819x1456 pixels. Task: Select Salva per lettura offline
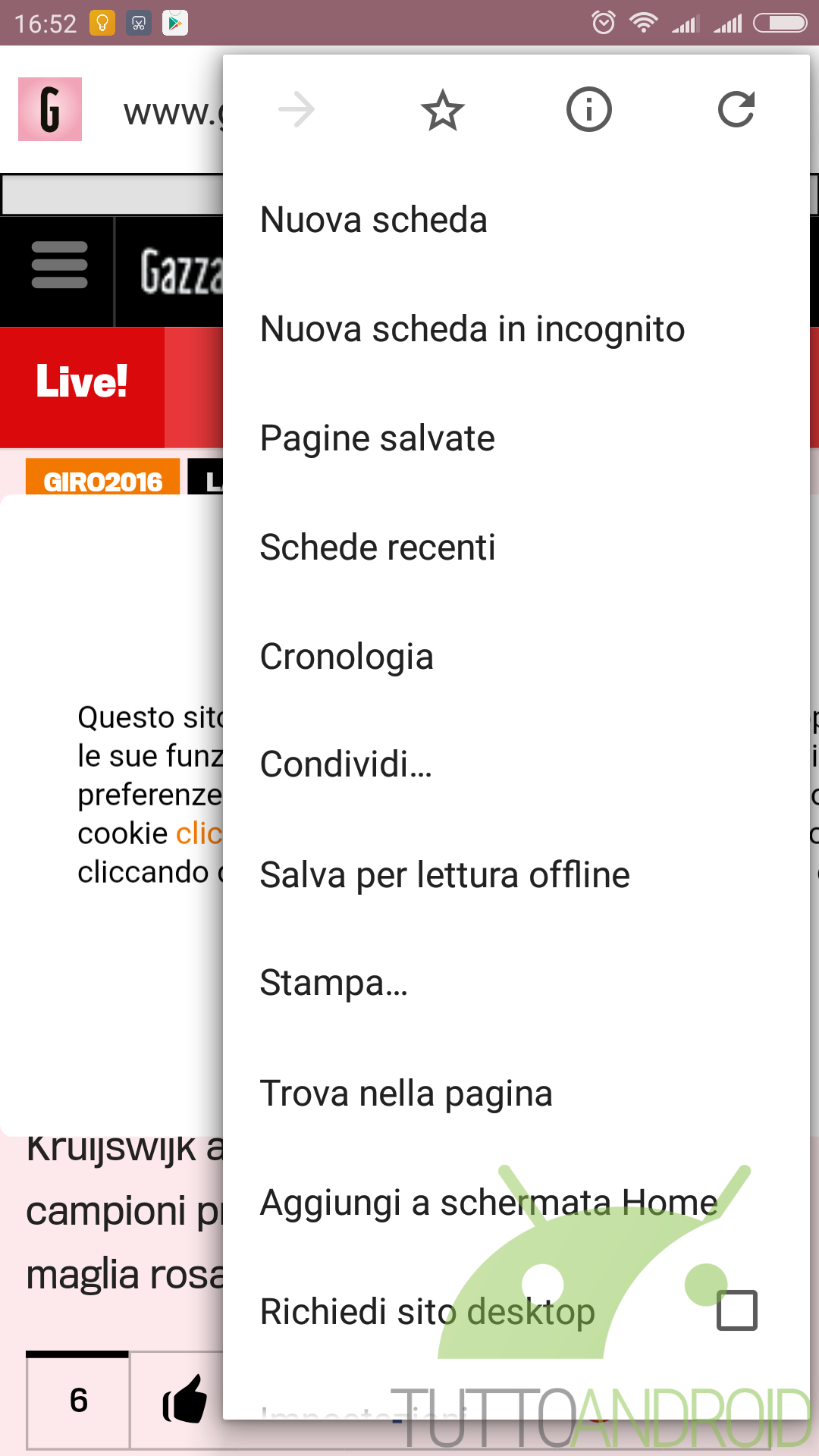click(516, 875)
